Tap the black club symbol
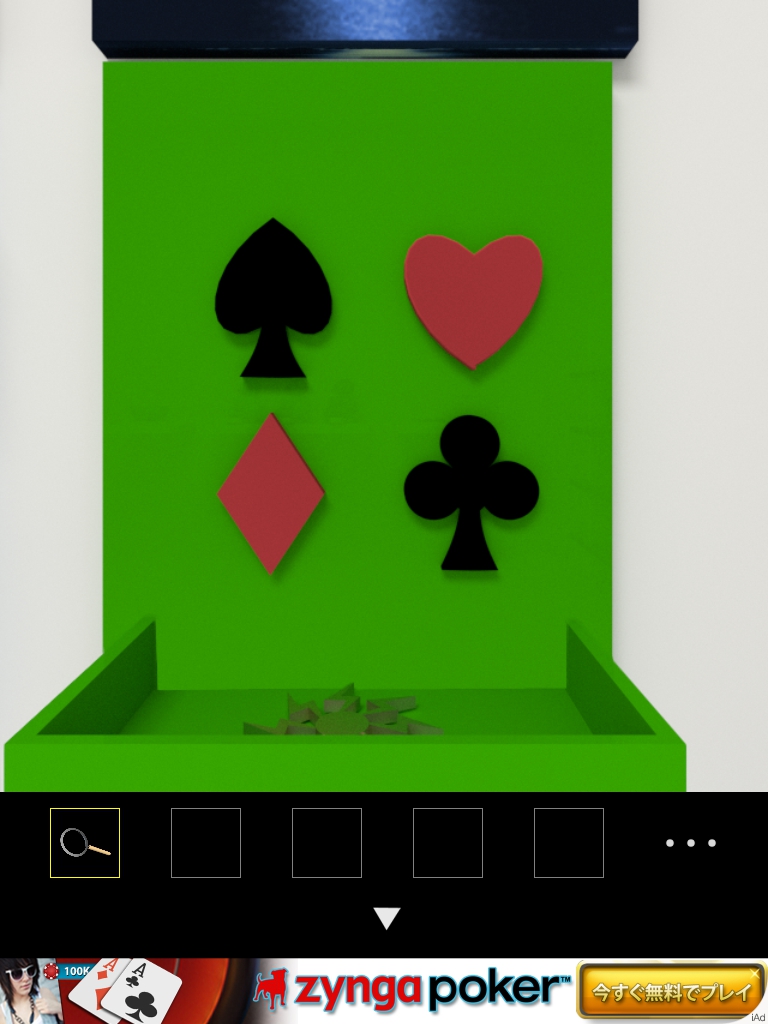The width and height of the screenshot is (768, 1024). click(x=470, y=485)
